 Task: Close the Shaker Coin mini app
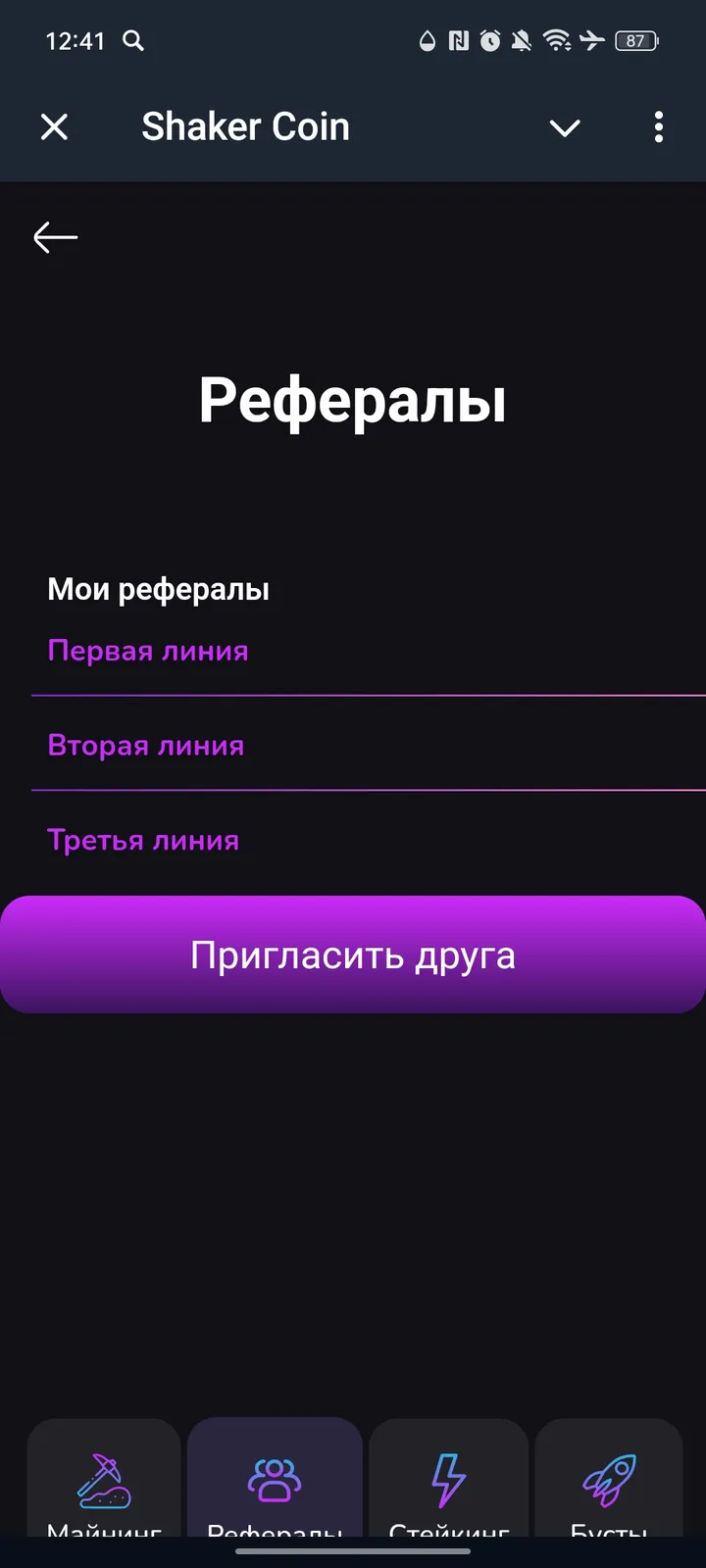(x=55, y=127)
